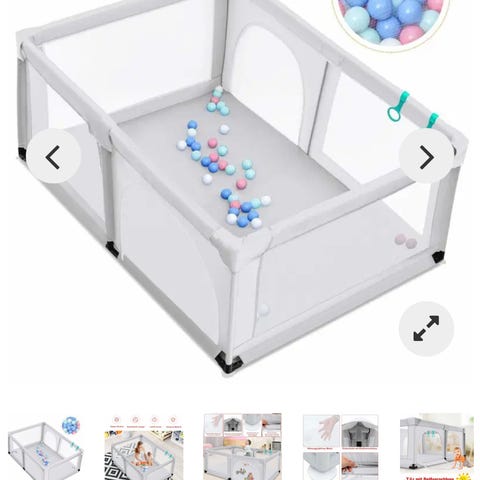Tap the main playpen product image
Image resolution: width=480 pixels, height=480 pixels.
coord(240,187)
